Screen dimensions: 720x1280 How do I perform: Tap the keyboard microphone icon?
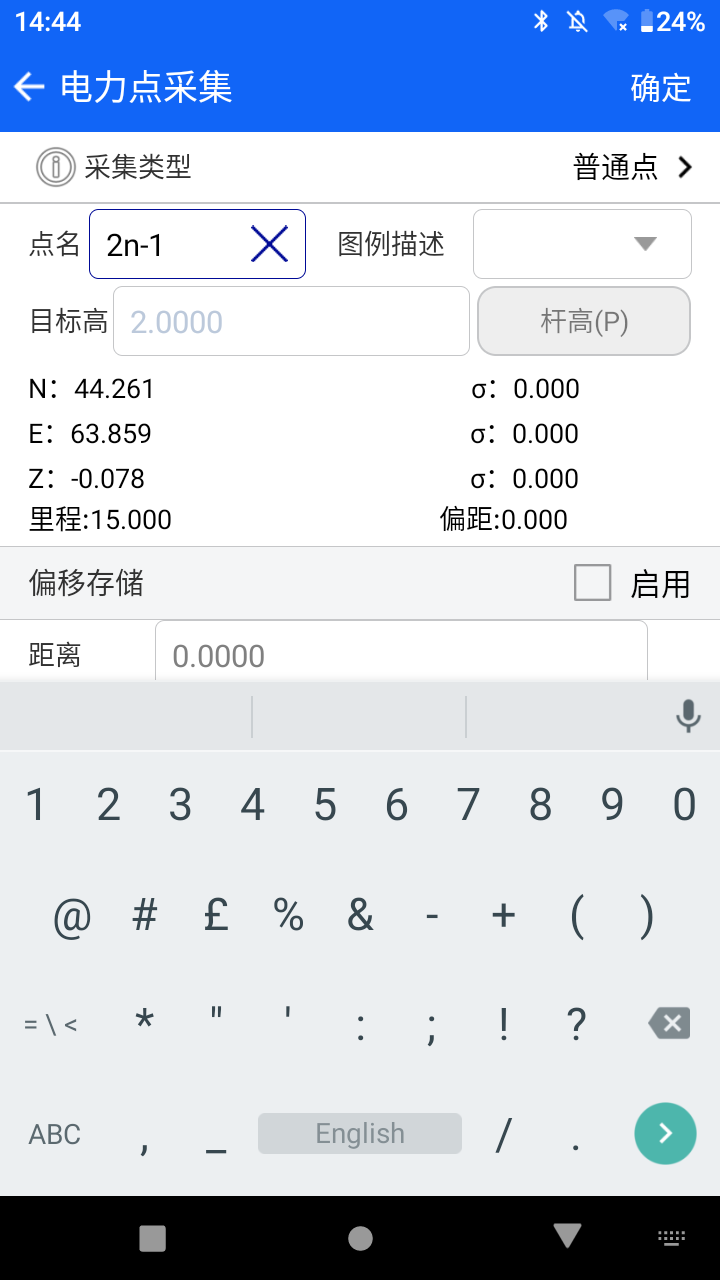coord(688,716)
